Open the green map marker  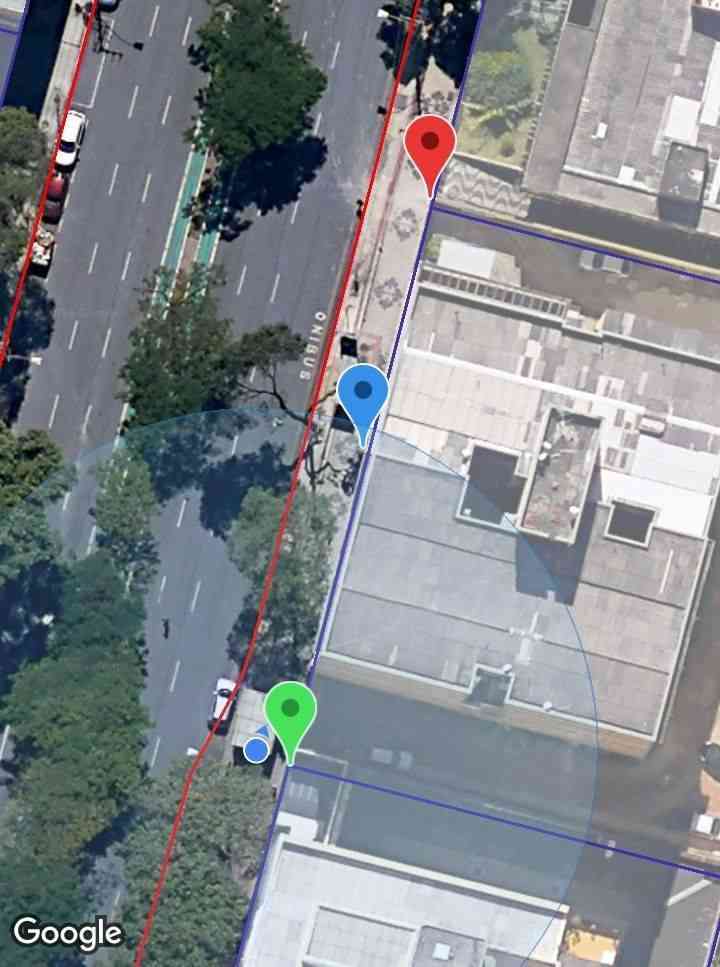coord(290,713)
